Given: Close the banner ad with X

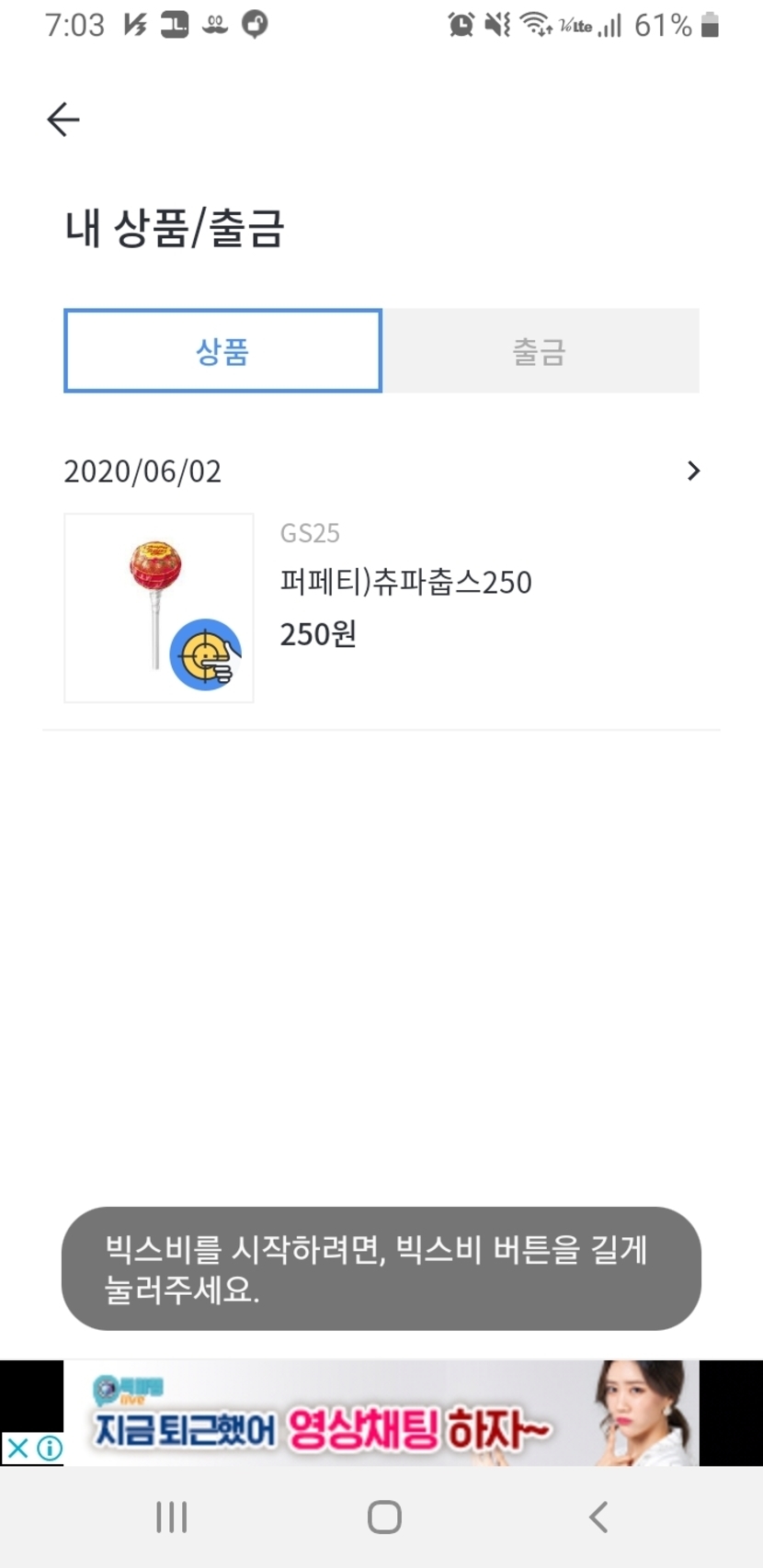Looking at the screenshot, I should pos(17,1449).
